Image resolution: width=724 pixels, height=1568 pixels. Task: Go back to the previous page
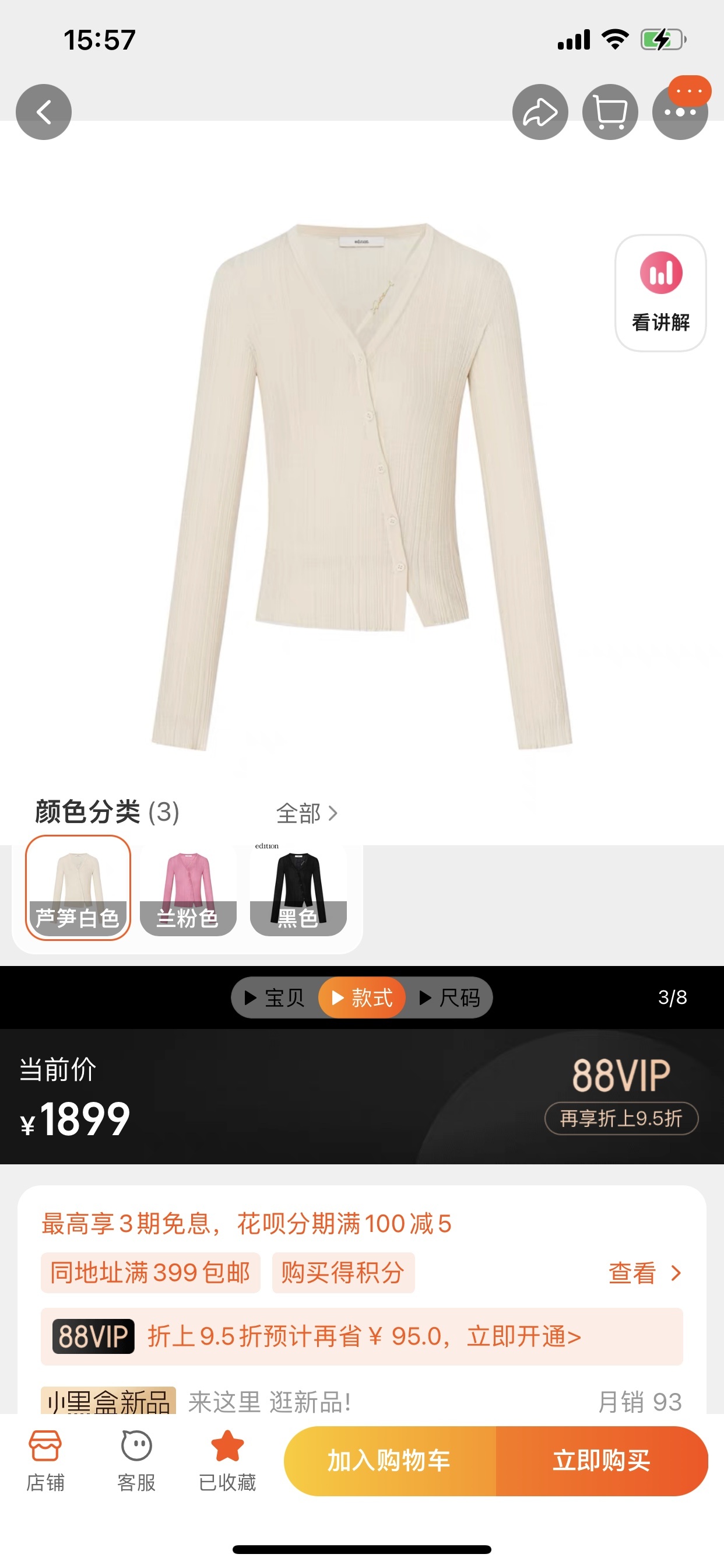click(x=43, y=112)
